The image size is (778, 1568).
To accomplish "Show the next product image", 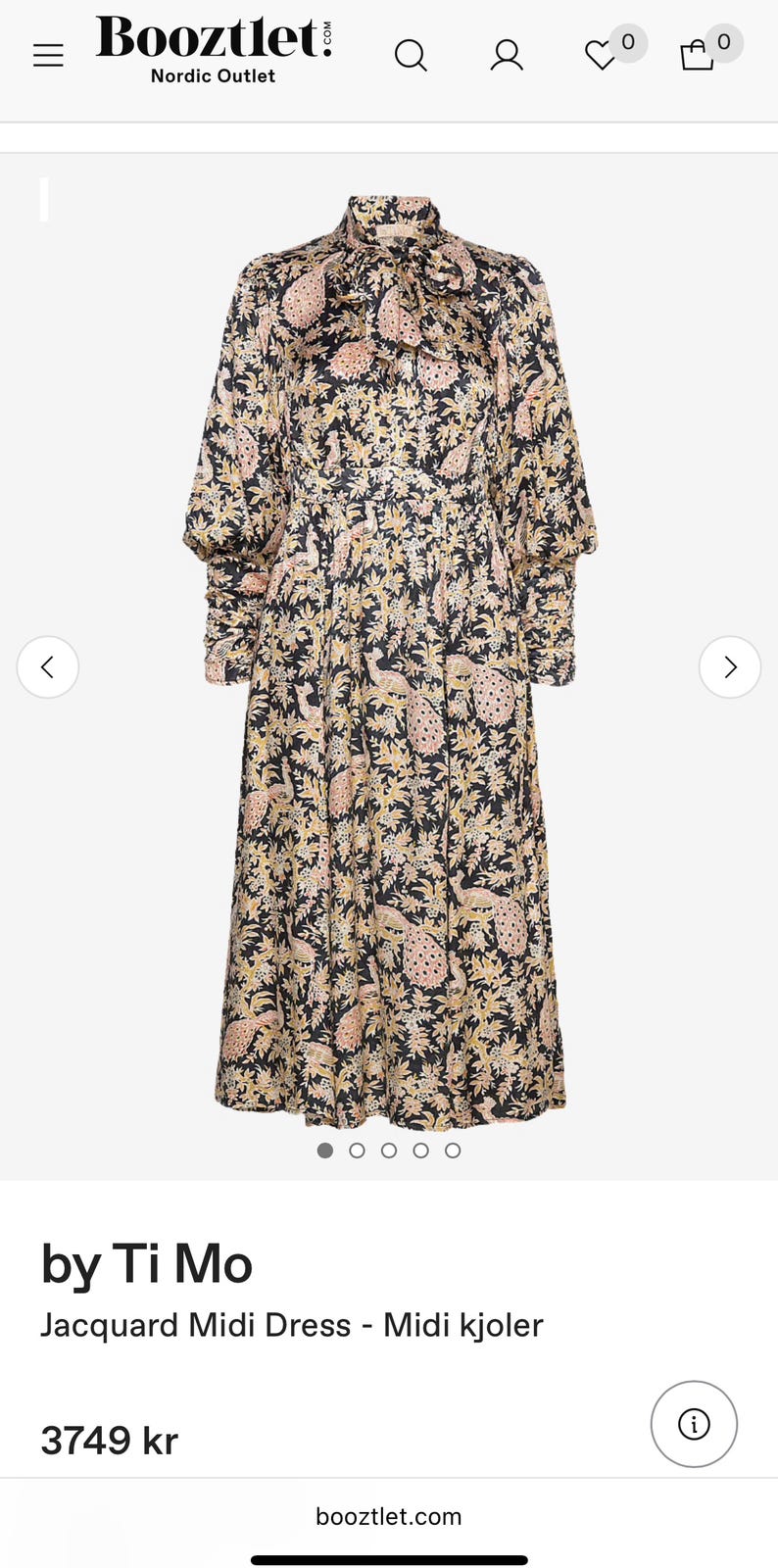I will tap(730, 667).
